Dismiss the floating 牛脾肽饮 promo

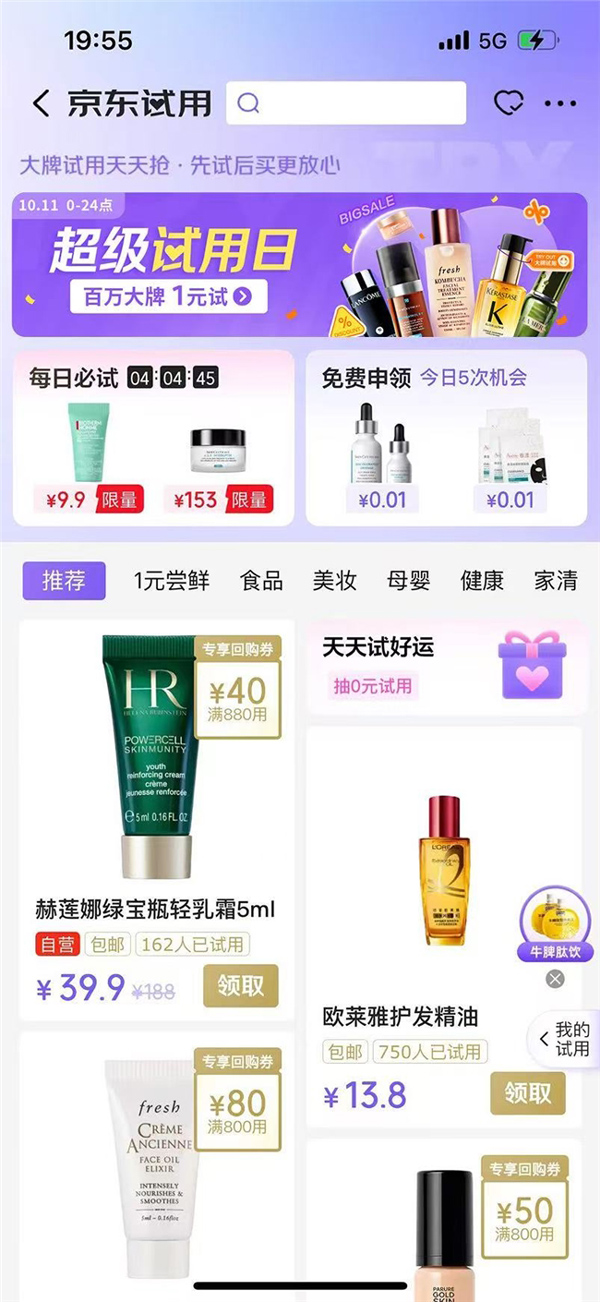tap(555, 979)
